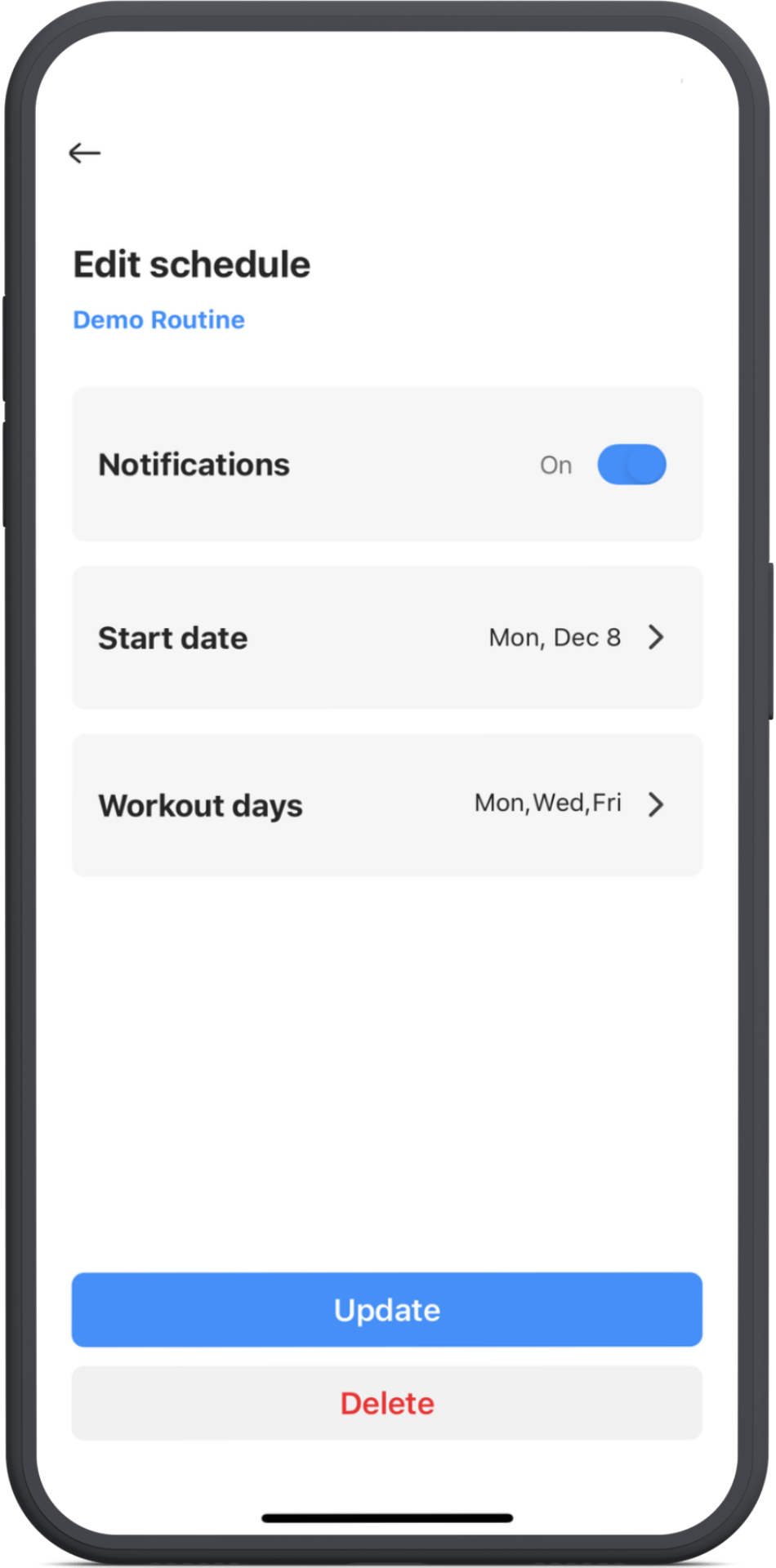Open the Start date picker
Image resolution: width=776 pixels, height=1568 pixels.
387,638
